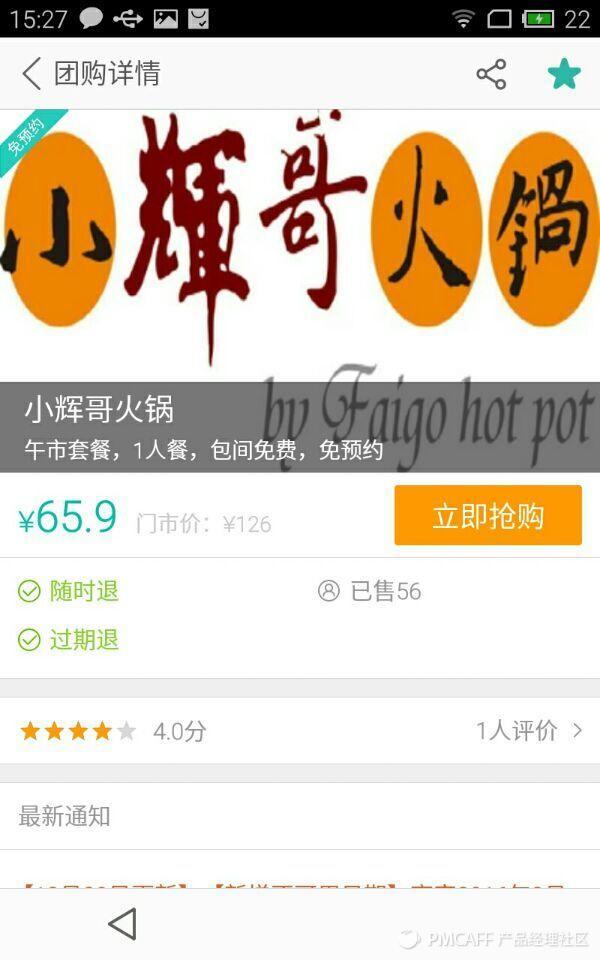Tap the system back triangle button

(x=122, y=923)
